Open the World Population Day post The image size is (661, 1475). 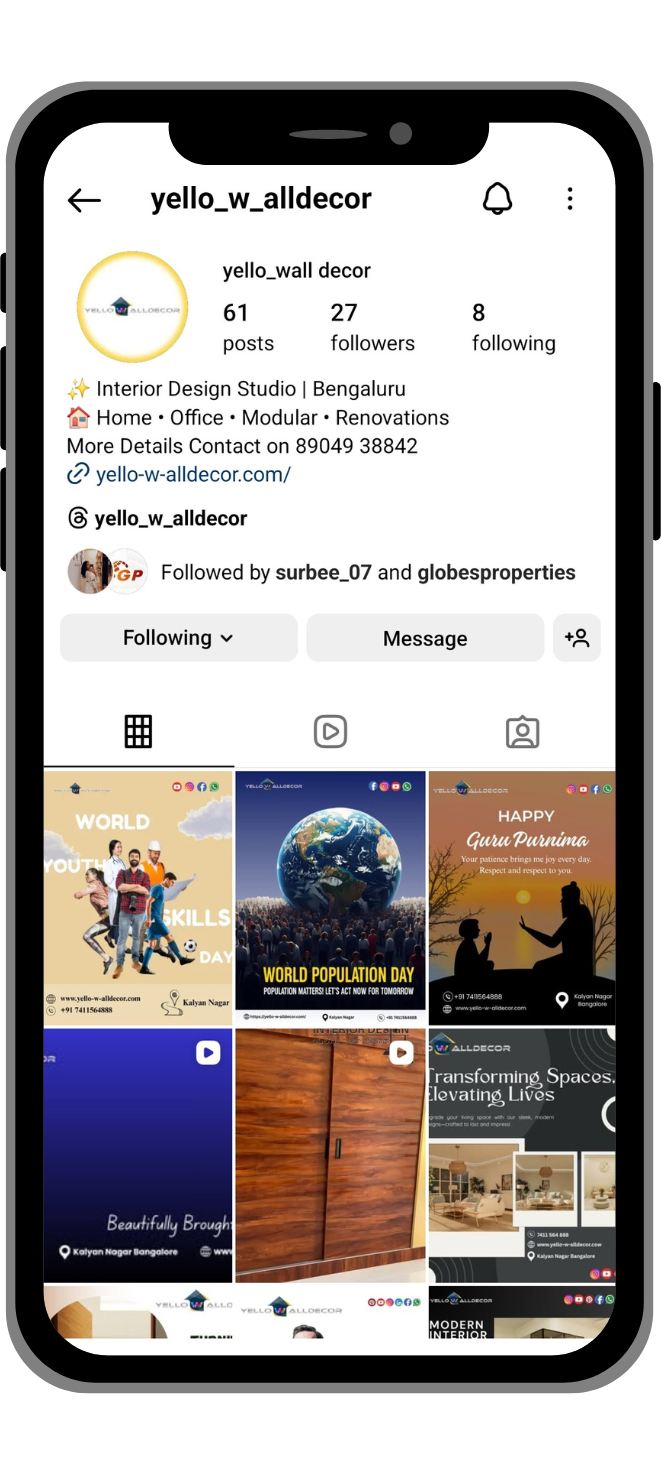[x=330, y=897]
